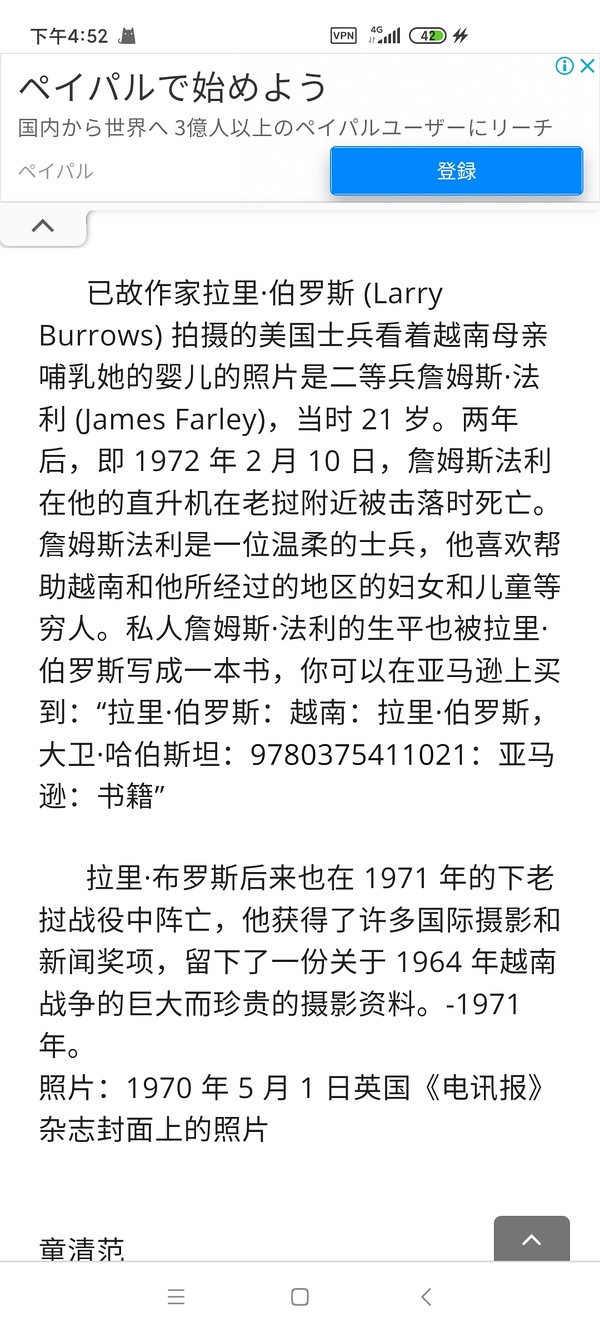Open the ad info icon
This screenshot has height=1333, width=600.
click(565, 66)
